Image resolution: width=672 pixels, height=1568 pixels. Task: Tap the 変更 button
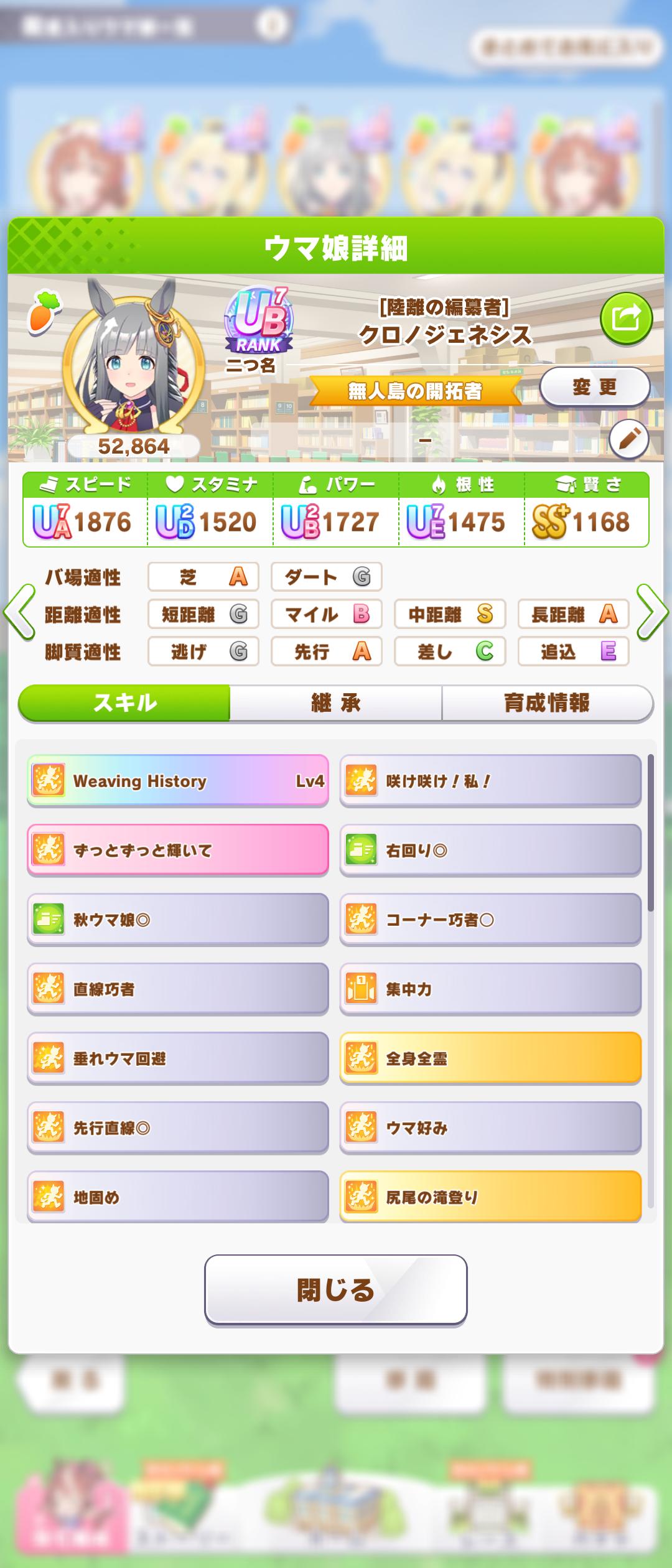pyautogui.click(x=594, y=387)
